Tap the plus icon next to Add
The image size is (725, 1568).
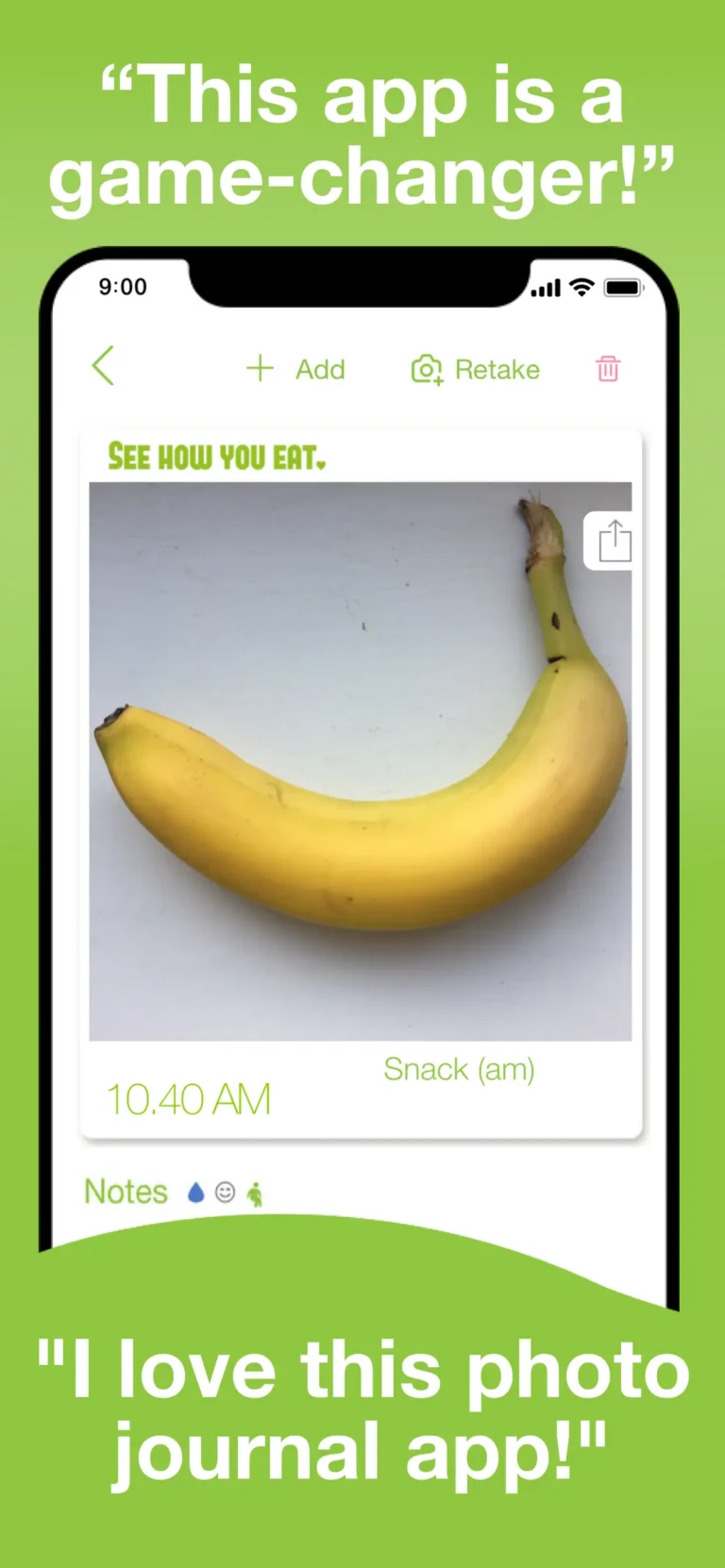pos(260,370)
